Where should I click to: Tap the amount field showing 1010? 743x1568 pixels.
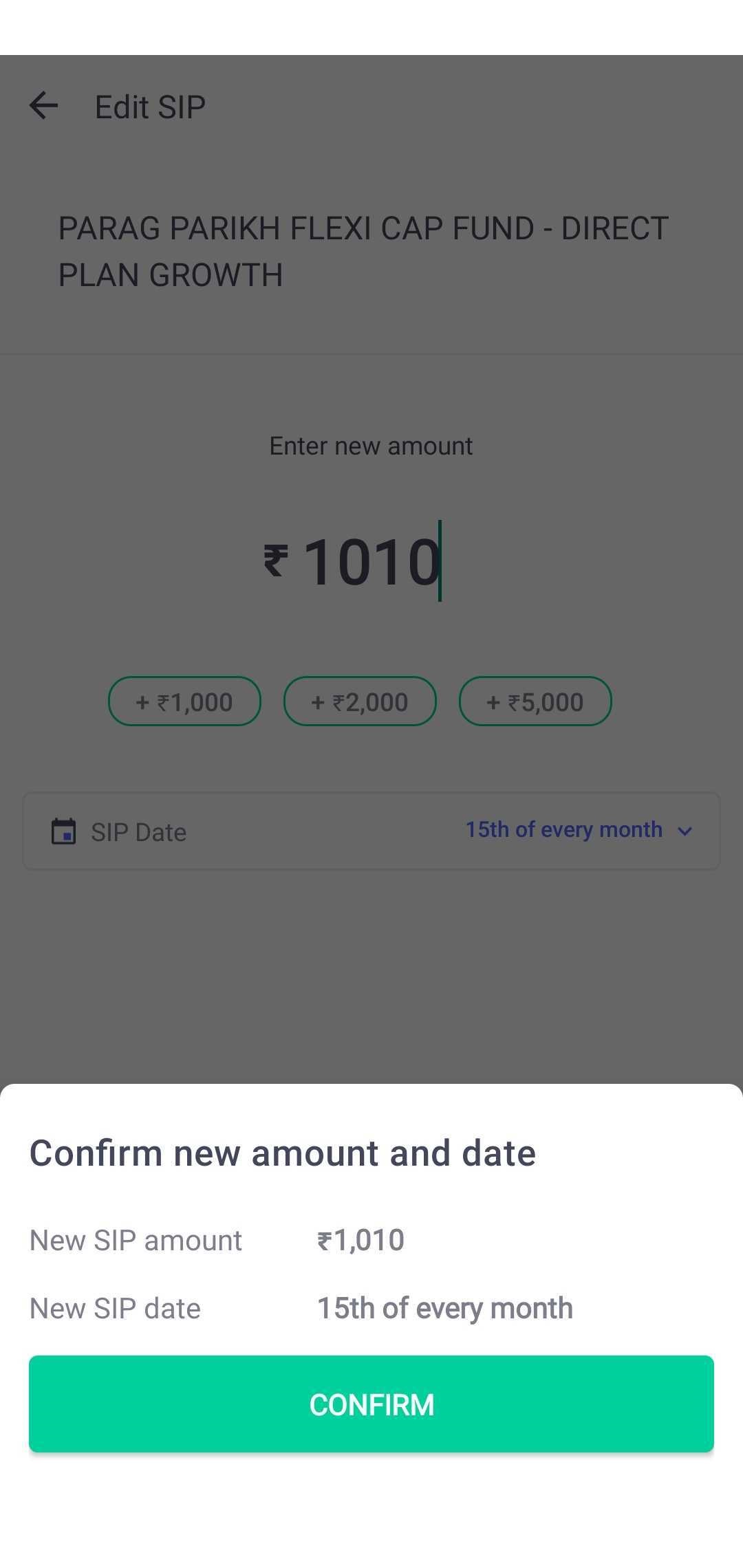(x=371, y=560)
